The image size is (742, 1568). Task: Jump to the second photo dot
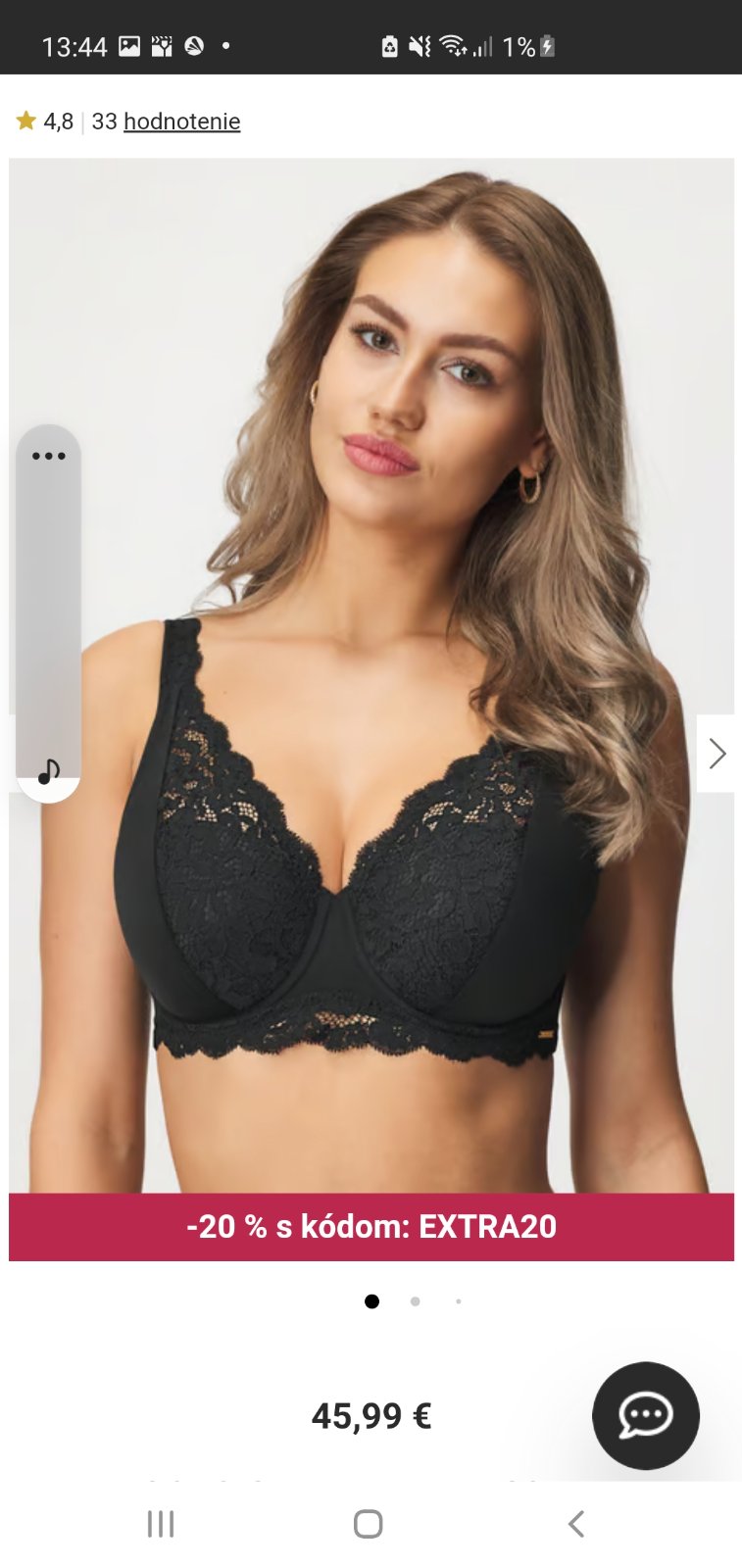pyautogui.click(x=416, y=1301)
